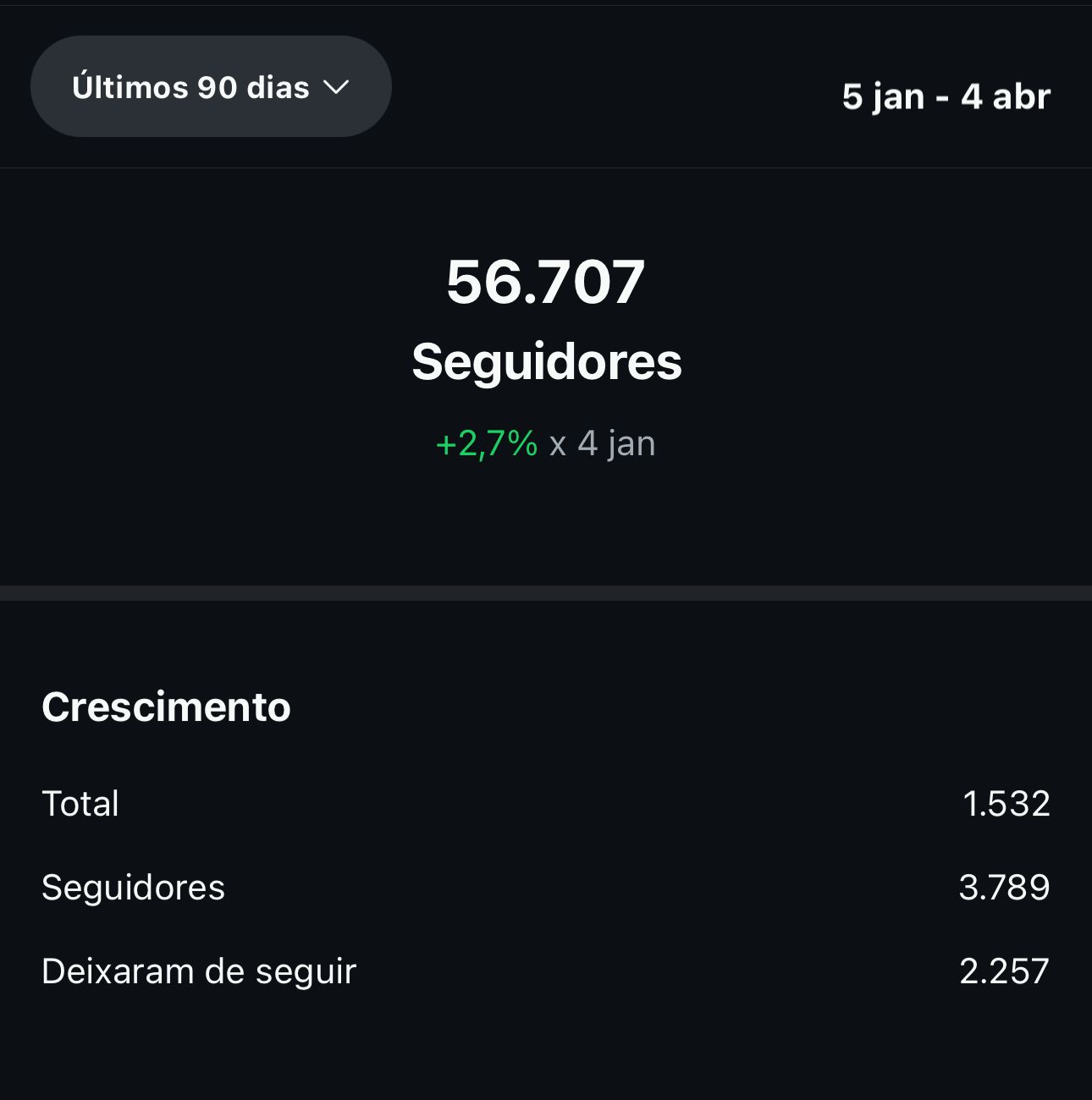Viewport: 1092px width, 1100px height.
Task: Open the Últimos 90 dias period dropdown
Action: tap(211, 87)
